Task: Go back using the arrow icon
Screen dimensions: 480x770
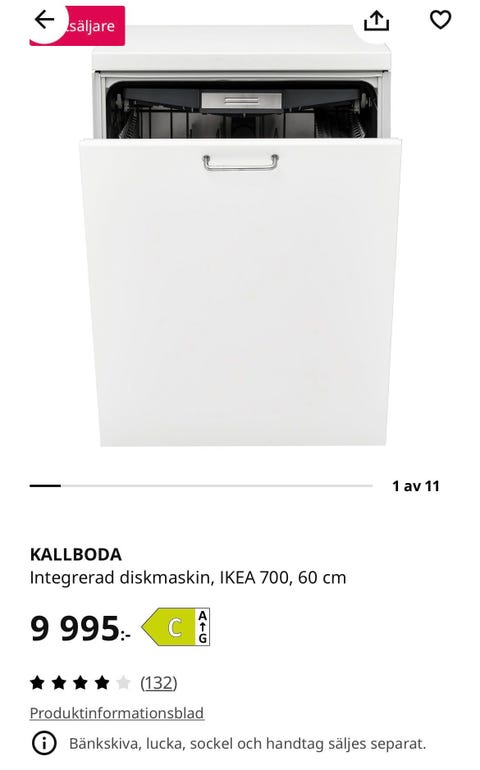Action: pyautogui.click(x=44, y=20)
